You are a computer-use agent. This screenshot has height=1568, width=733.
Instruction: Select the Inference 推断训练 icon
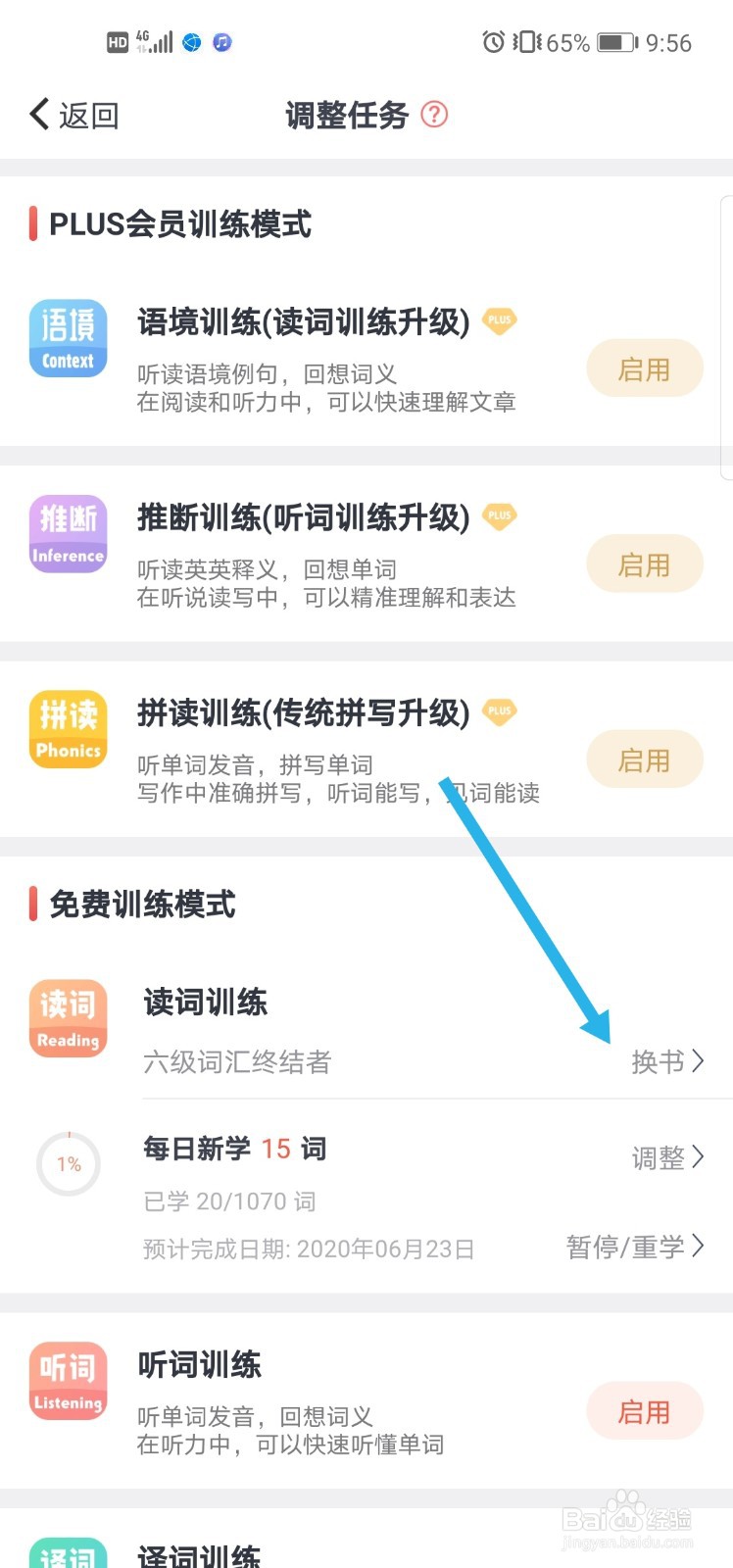67,534
